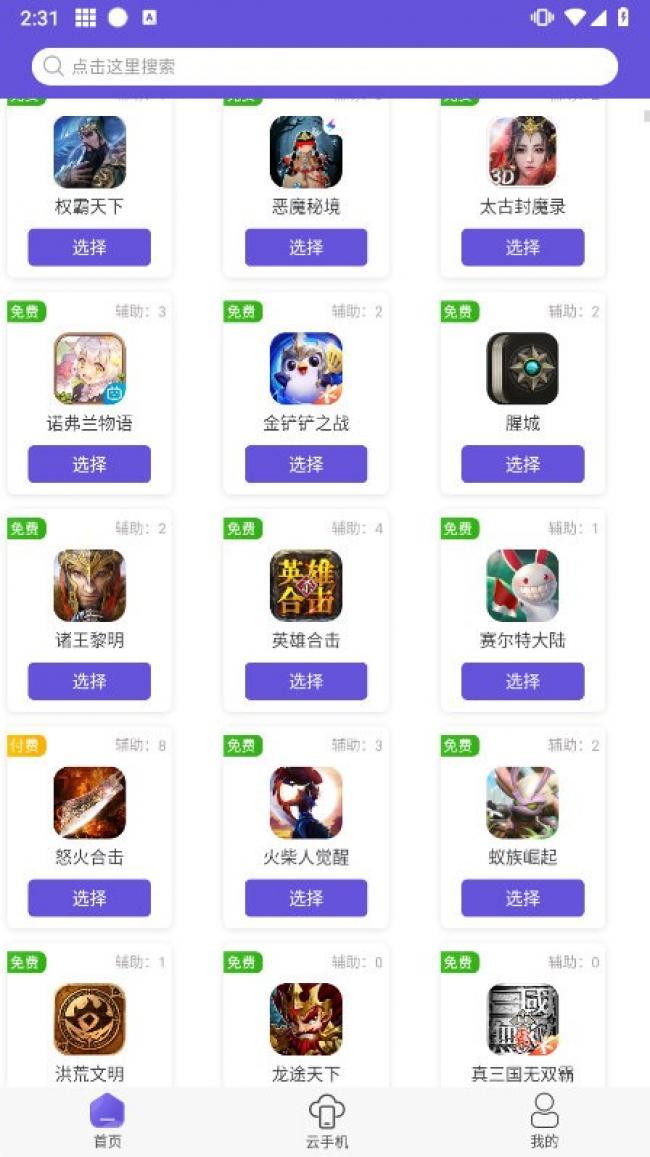Viewport: 650px width, 1157px height.
Task: Choose 恶魔秘境 with its 选择 button
Action: [x=306, y=247]
